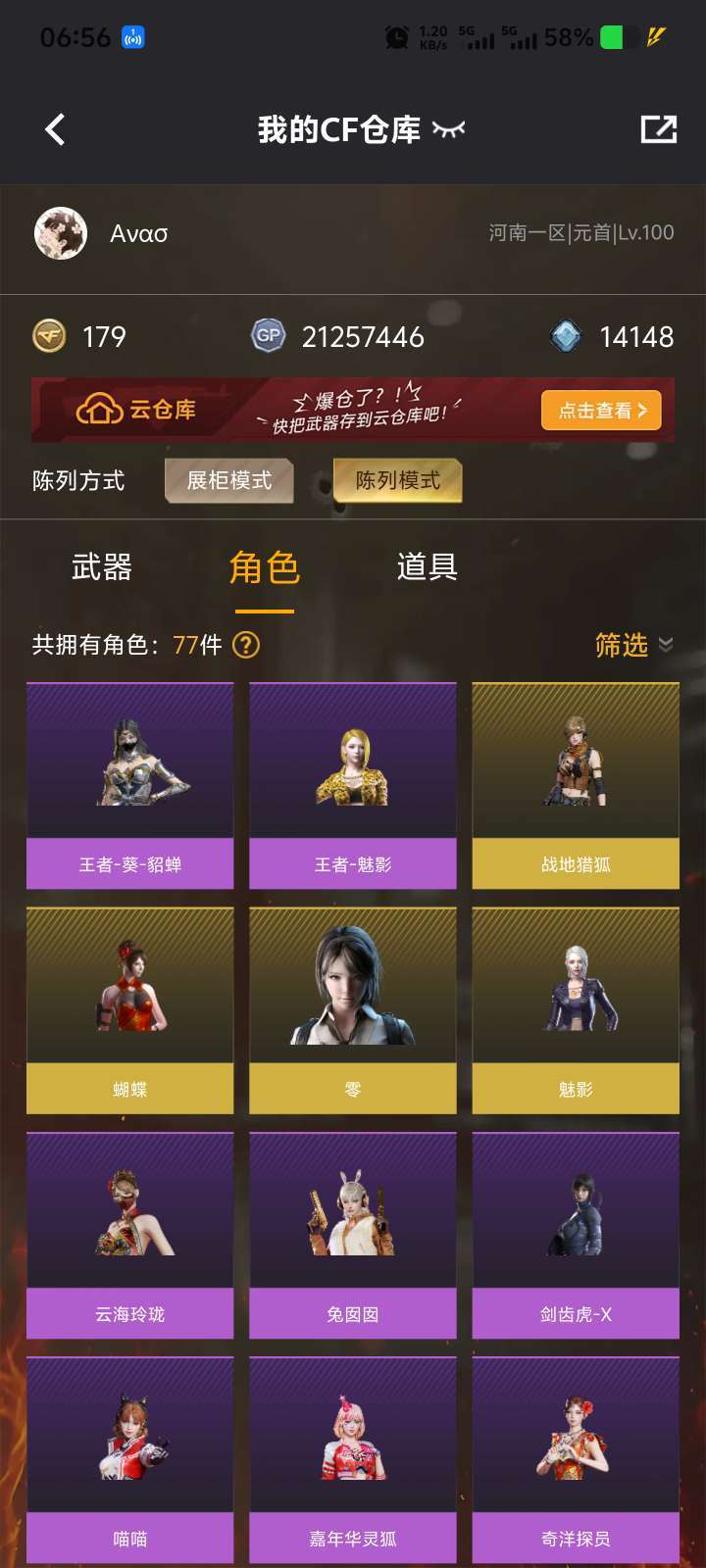The width and height of the screenshot is (706, 1568).
Task: View the 战地猎狐 character
Action: [x=576, y=785]
